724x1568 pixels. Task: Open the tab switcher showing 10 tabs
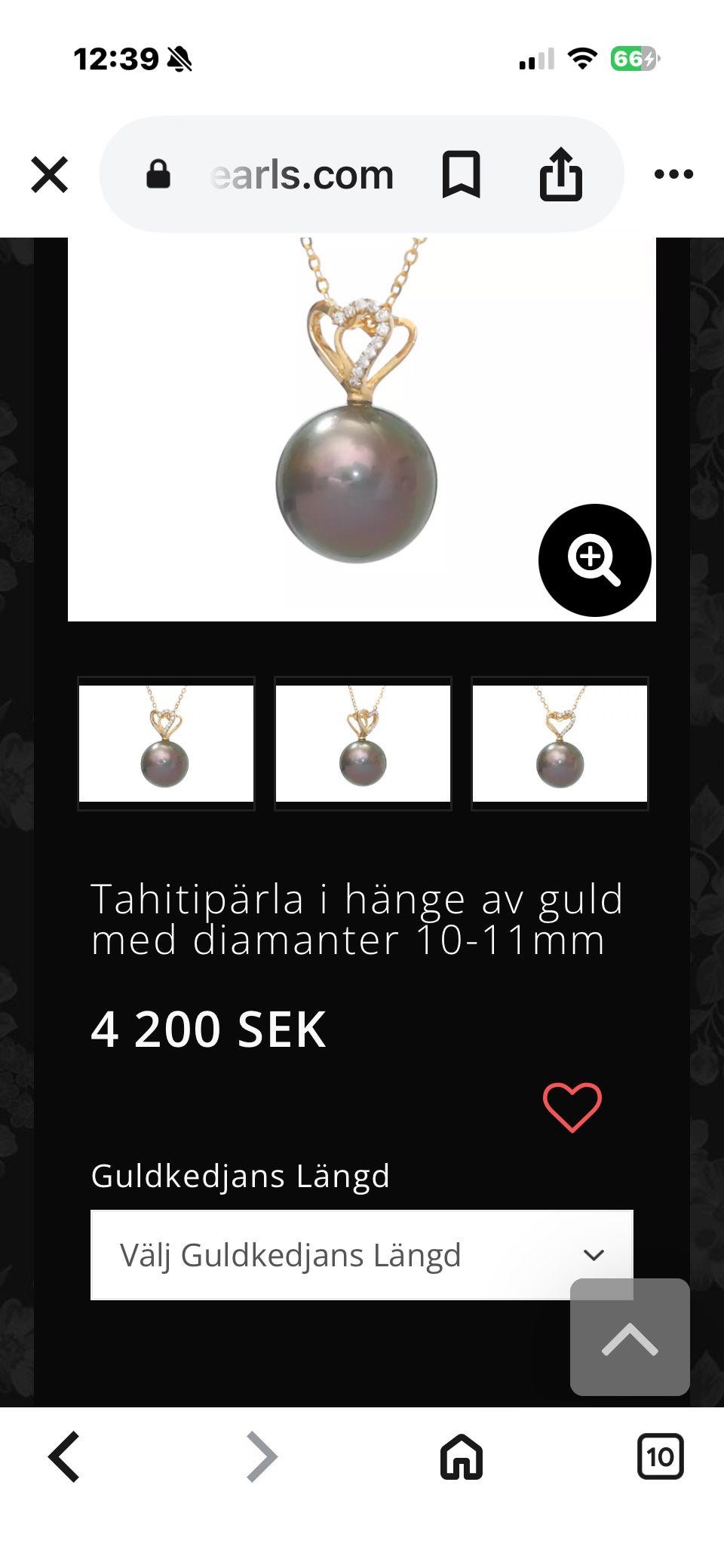(x=661, y=1456)
